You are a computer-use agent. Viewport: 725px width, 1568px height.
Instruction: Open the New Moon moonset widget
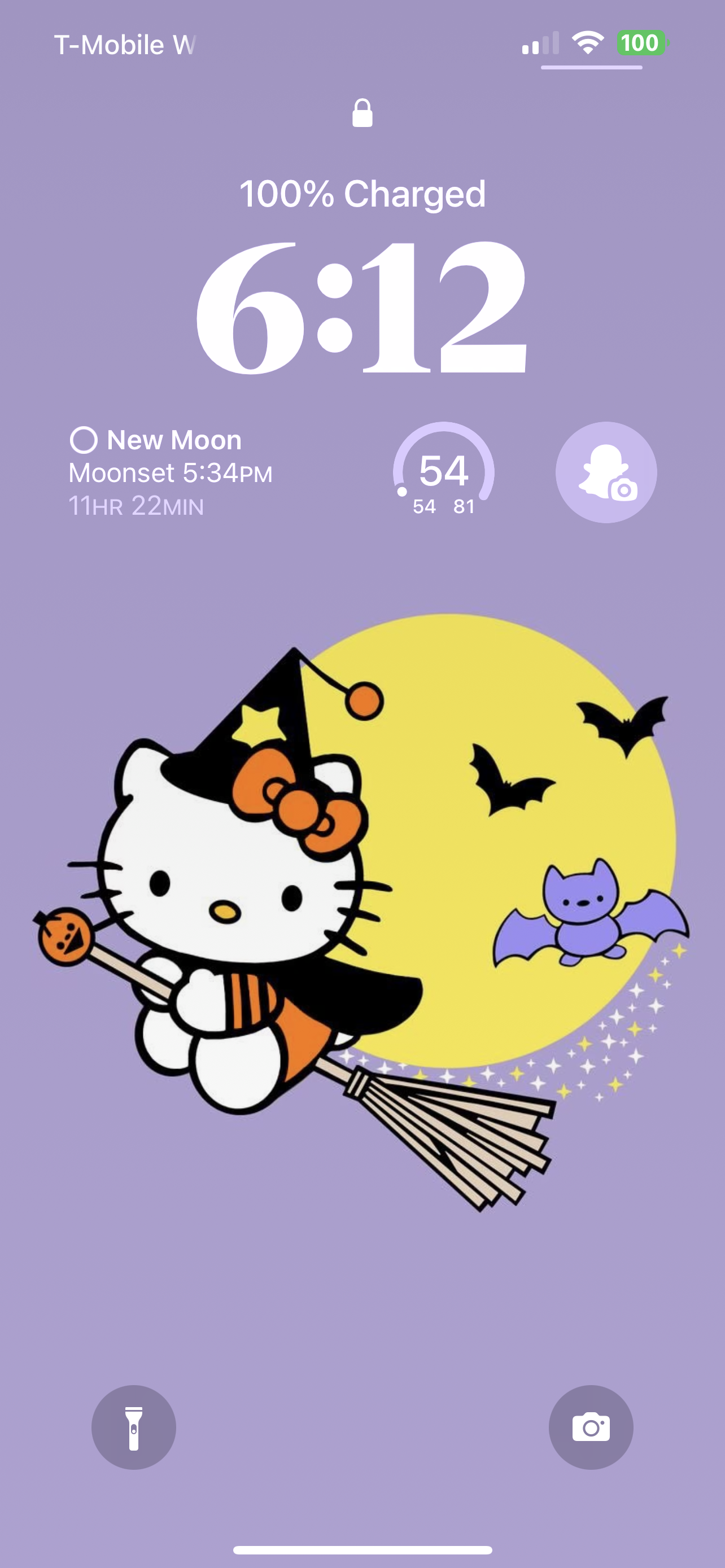171,472
